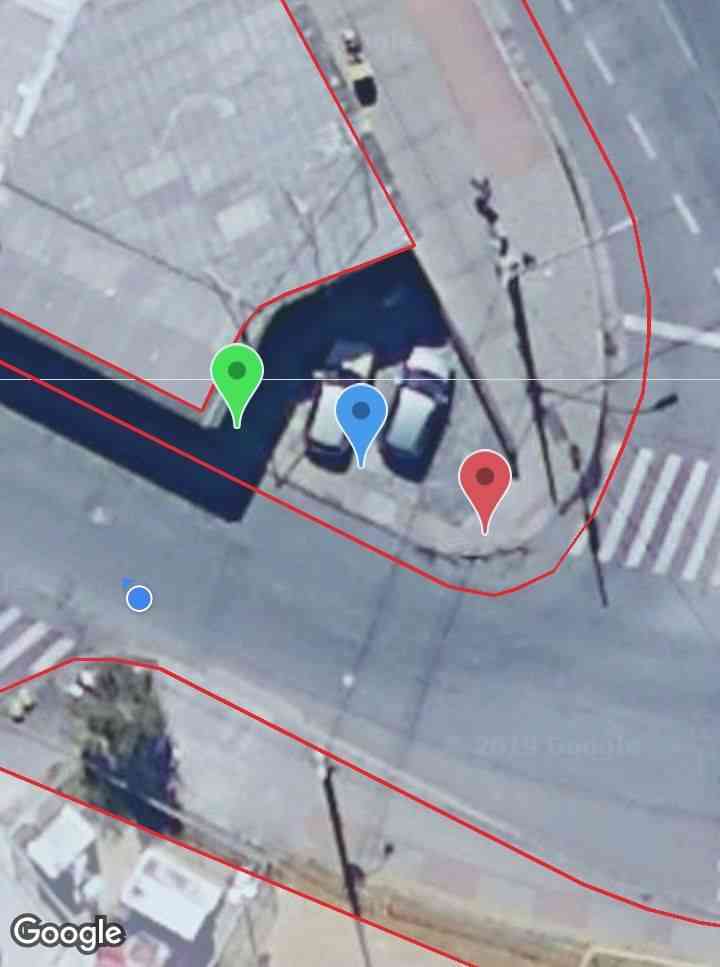The width and height of the screenshot is (720, 967).
Task: Tap the blue current location dot
Action: click(x=139, y=598)
